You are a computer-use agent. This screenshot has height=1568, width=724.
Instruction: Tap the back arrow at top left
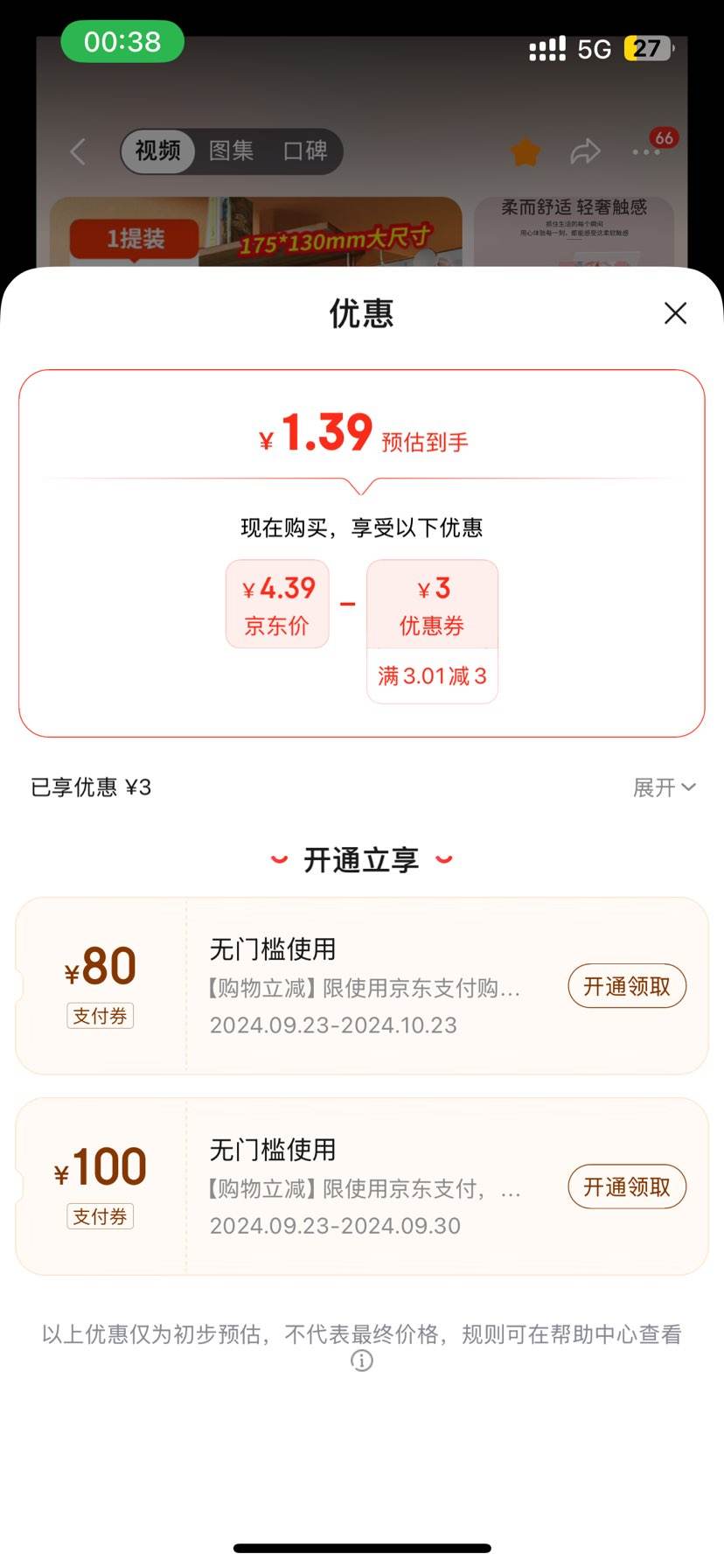click(x=77, y=150)
